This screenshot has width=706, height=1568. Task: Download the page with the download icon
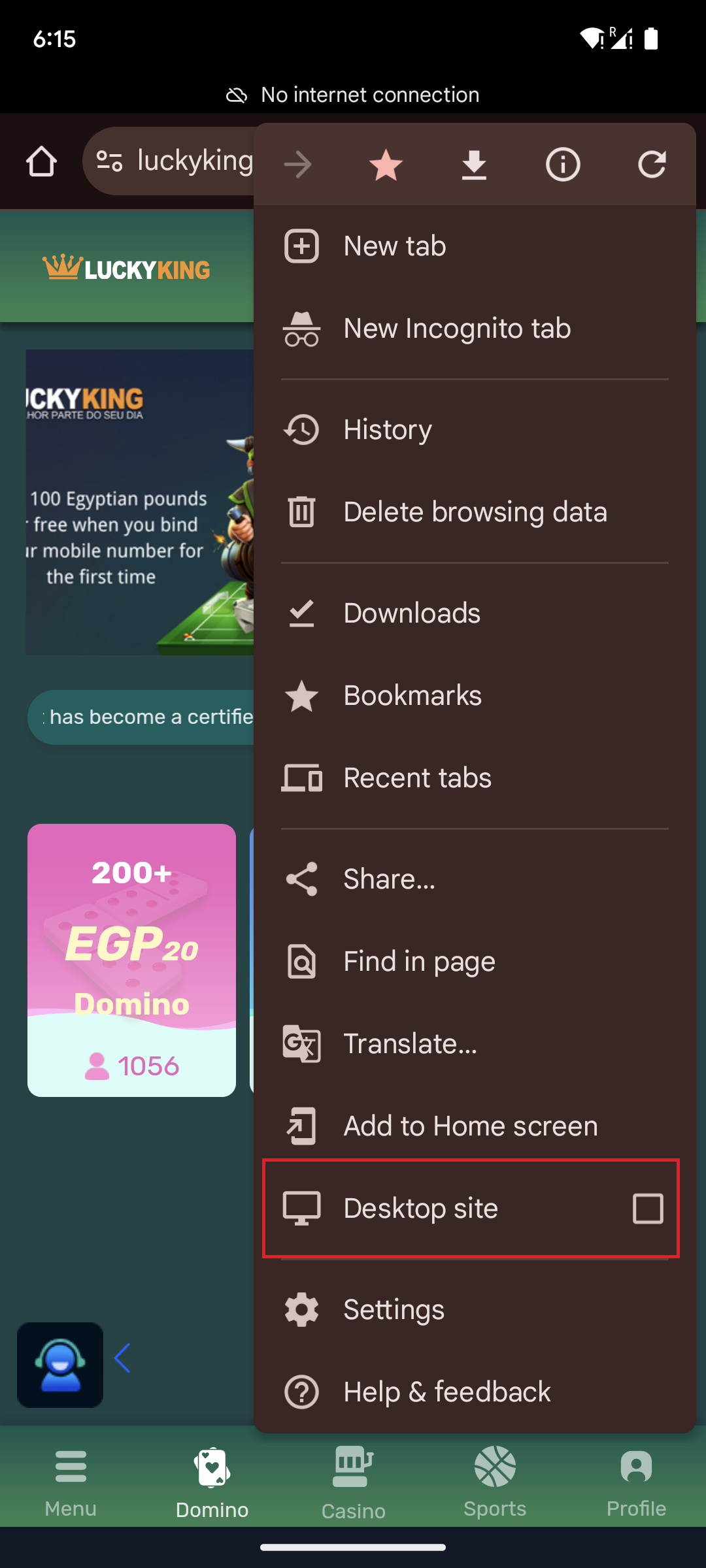tap(474, 164)
